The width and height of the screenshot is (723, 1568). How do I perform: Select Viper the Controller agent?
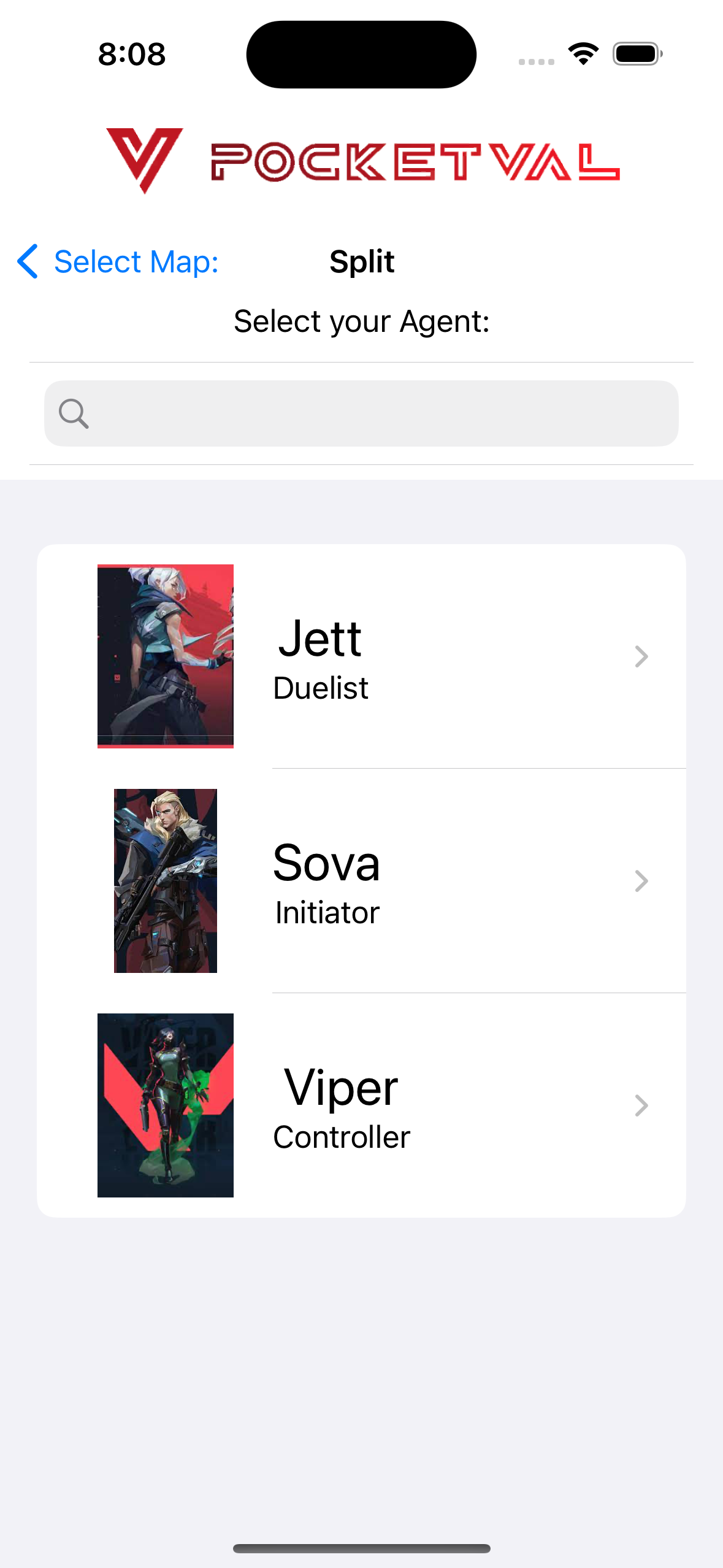(362, 1106)
